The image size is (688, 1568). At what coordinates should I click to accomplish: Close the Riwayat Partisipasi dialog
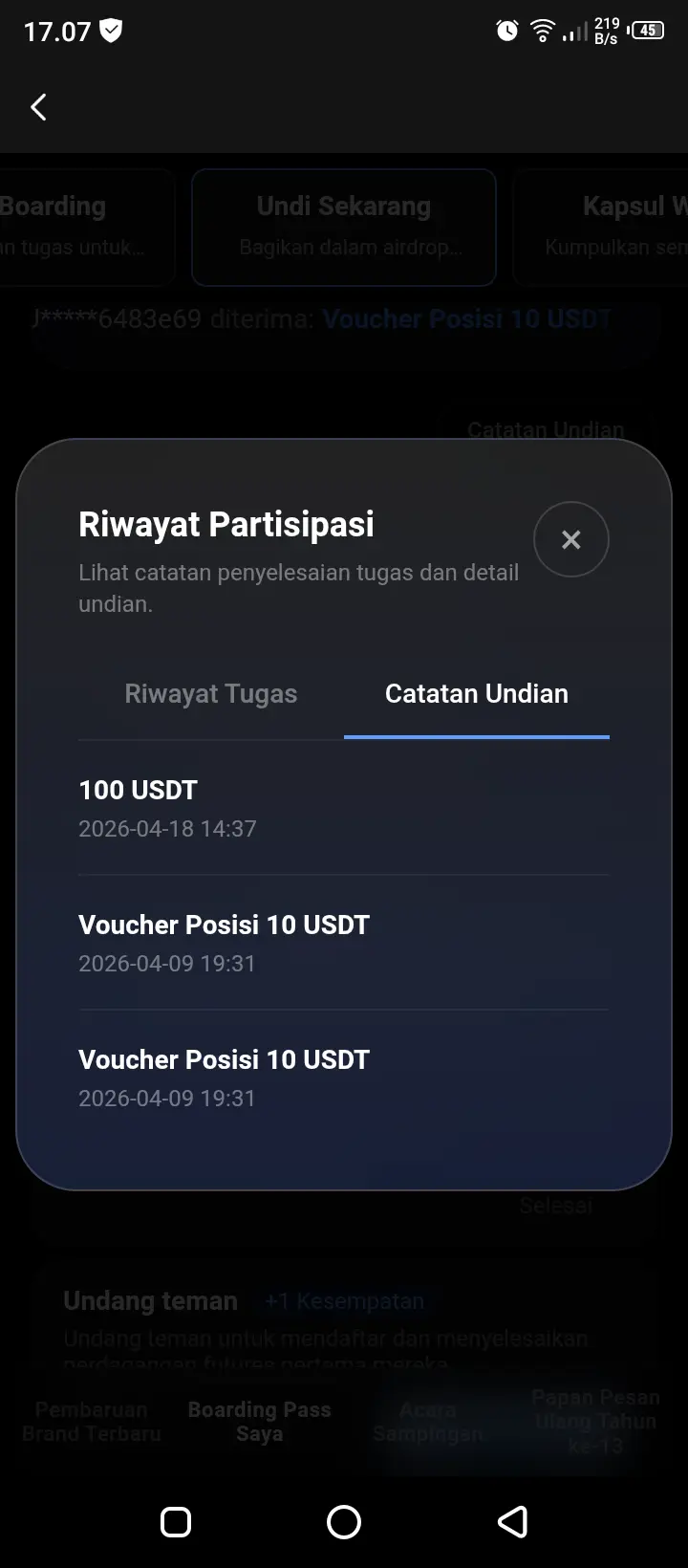point(570,539)
